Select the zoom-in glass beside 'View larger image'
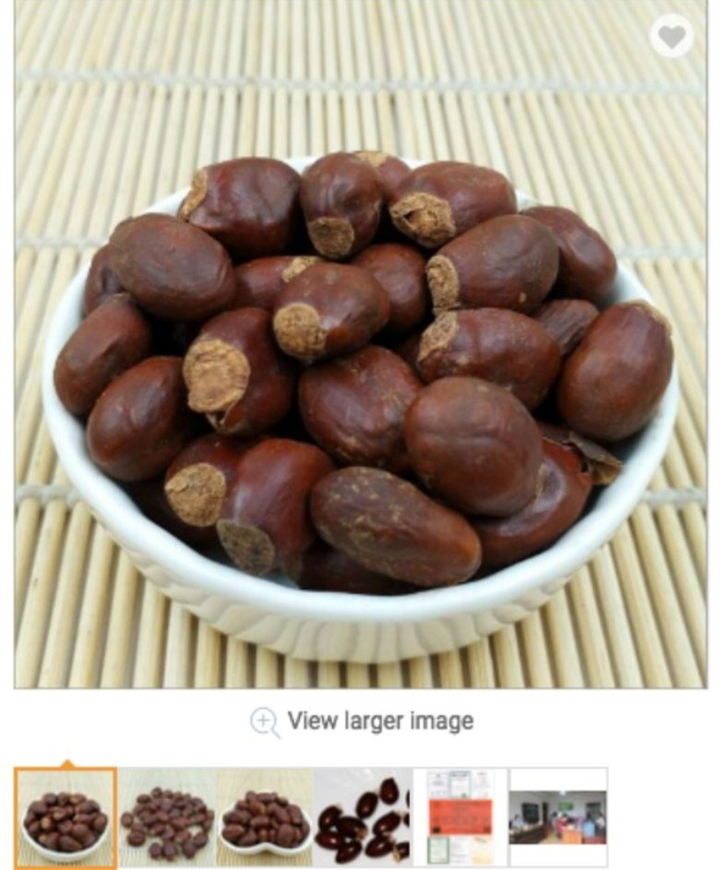This screenshot has height=870, width=720. (x=264, y=720)
